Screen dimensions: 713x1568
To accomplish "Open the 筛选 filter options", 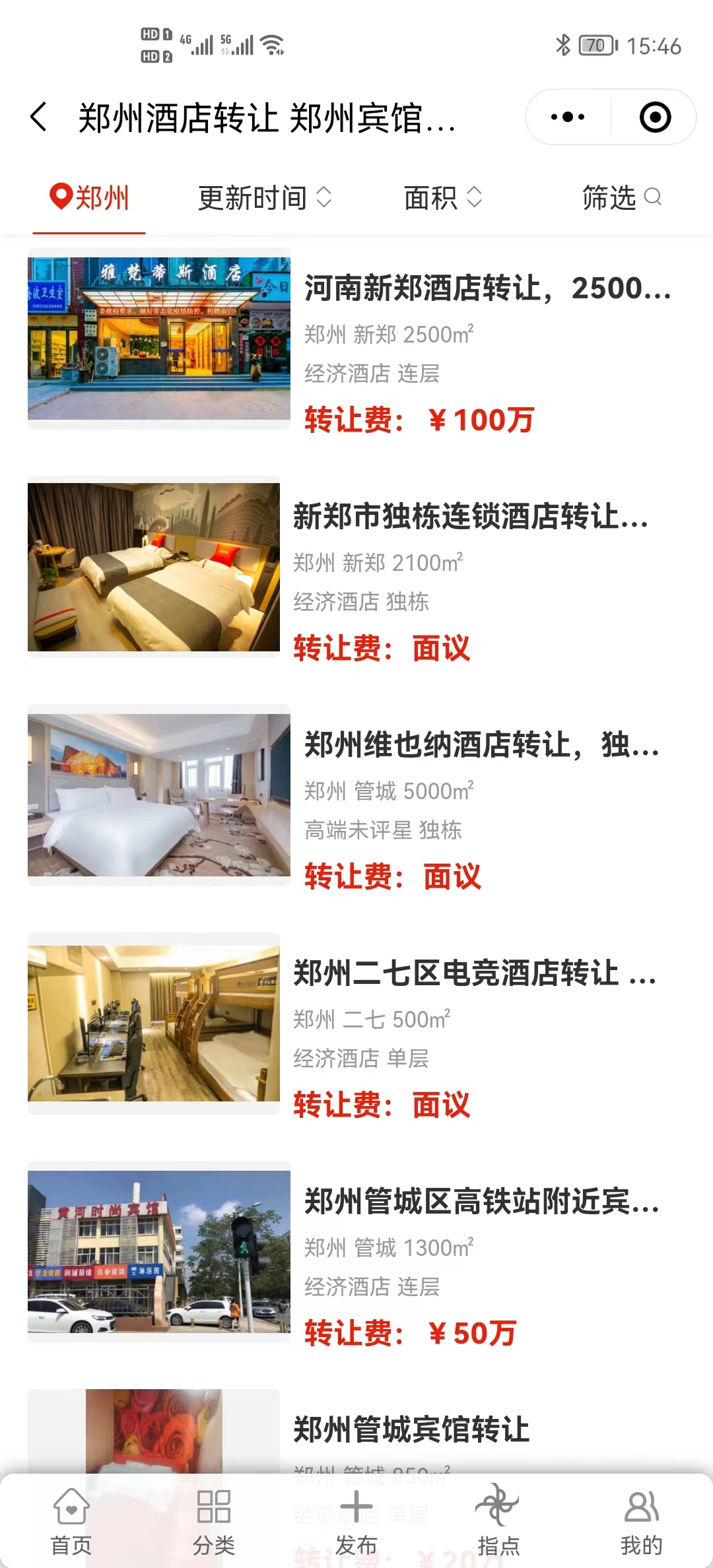I will [621, 198].
